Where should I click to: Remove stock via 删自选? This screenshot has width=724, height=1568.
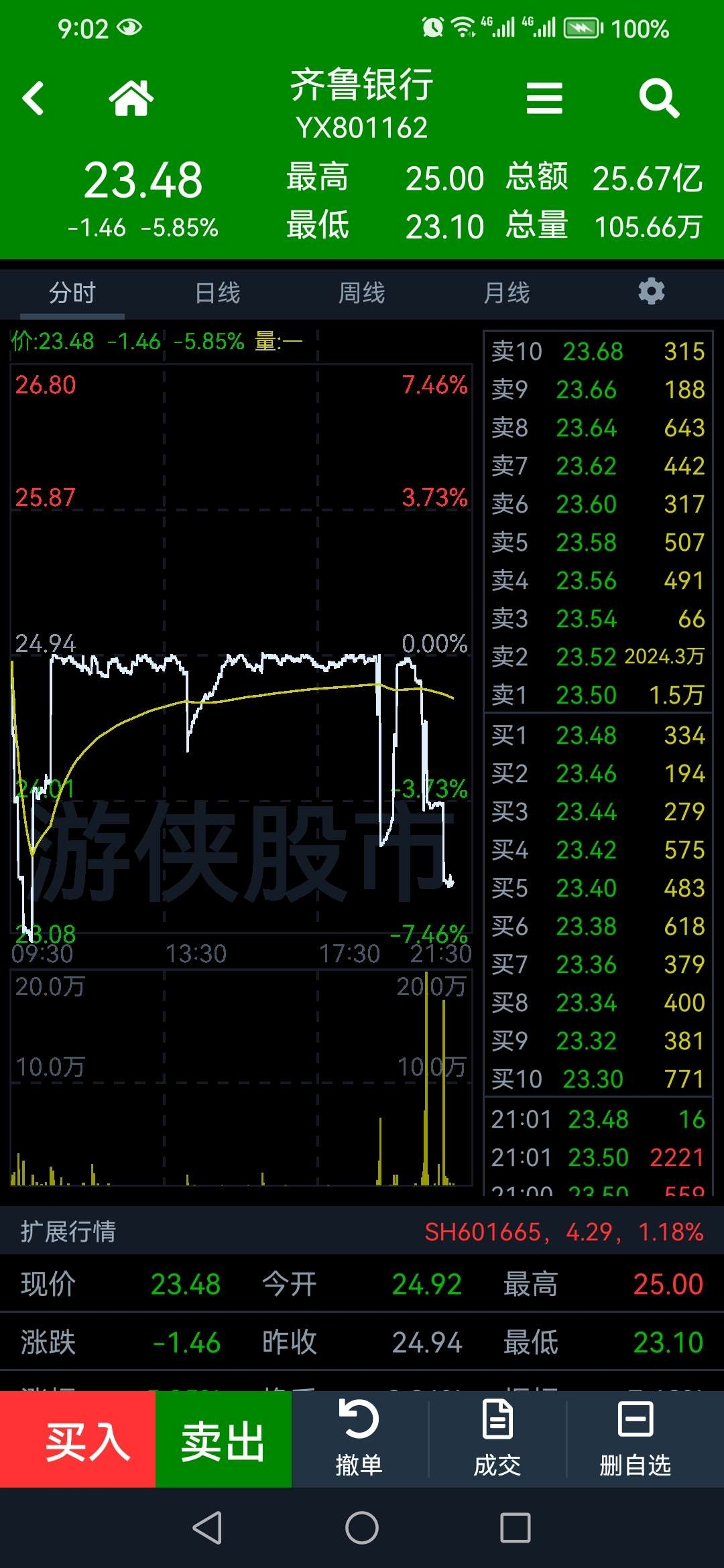point(635,1440)
